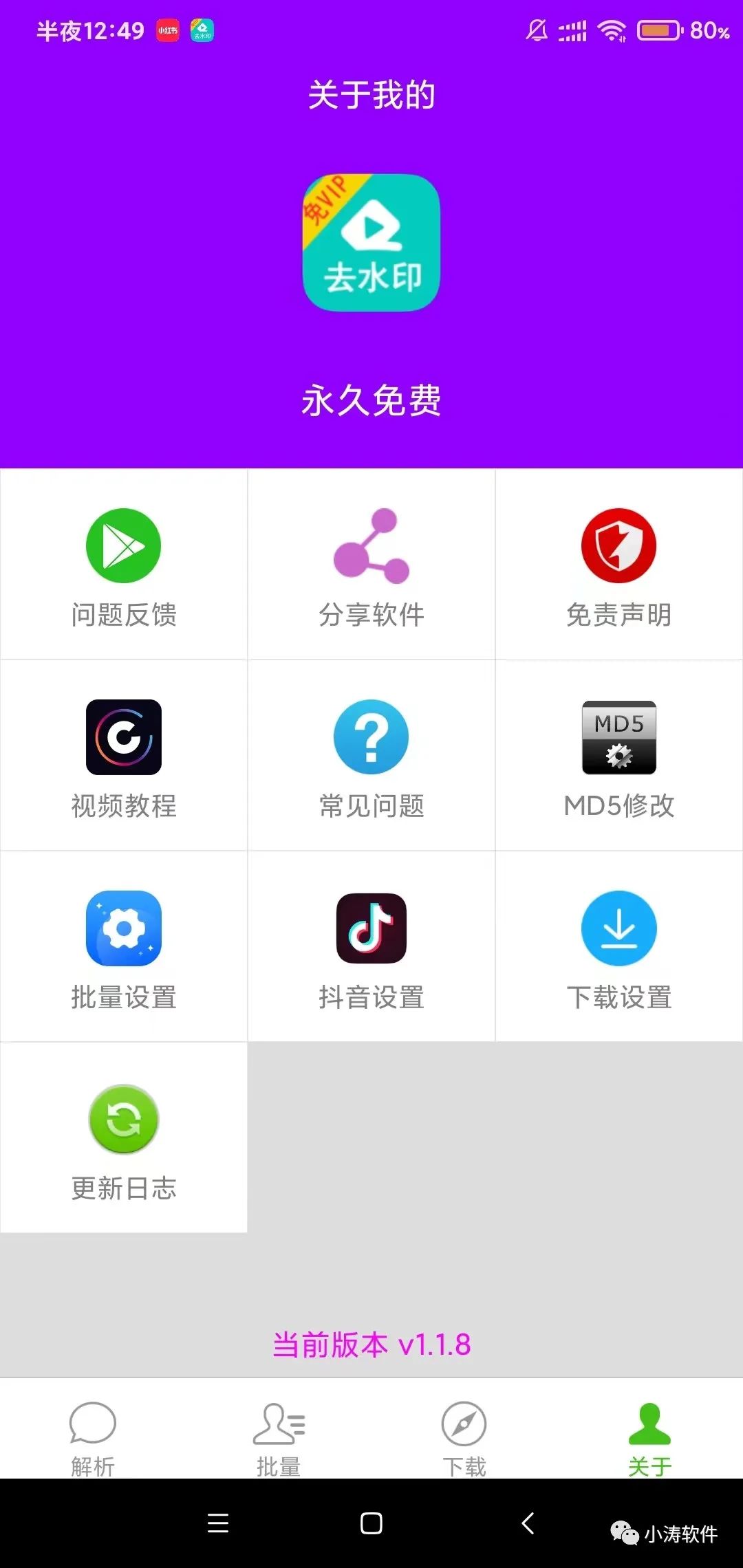Open the recent apps menu button

(x=218, y=1523)
